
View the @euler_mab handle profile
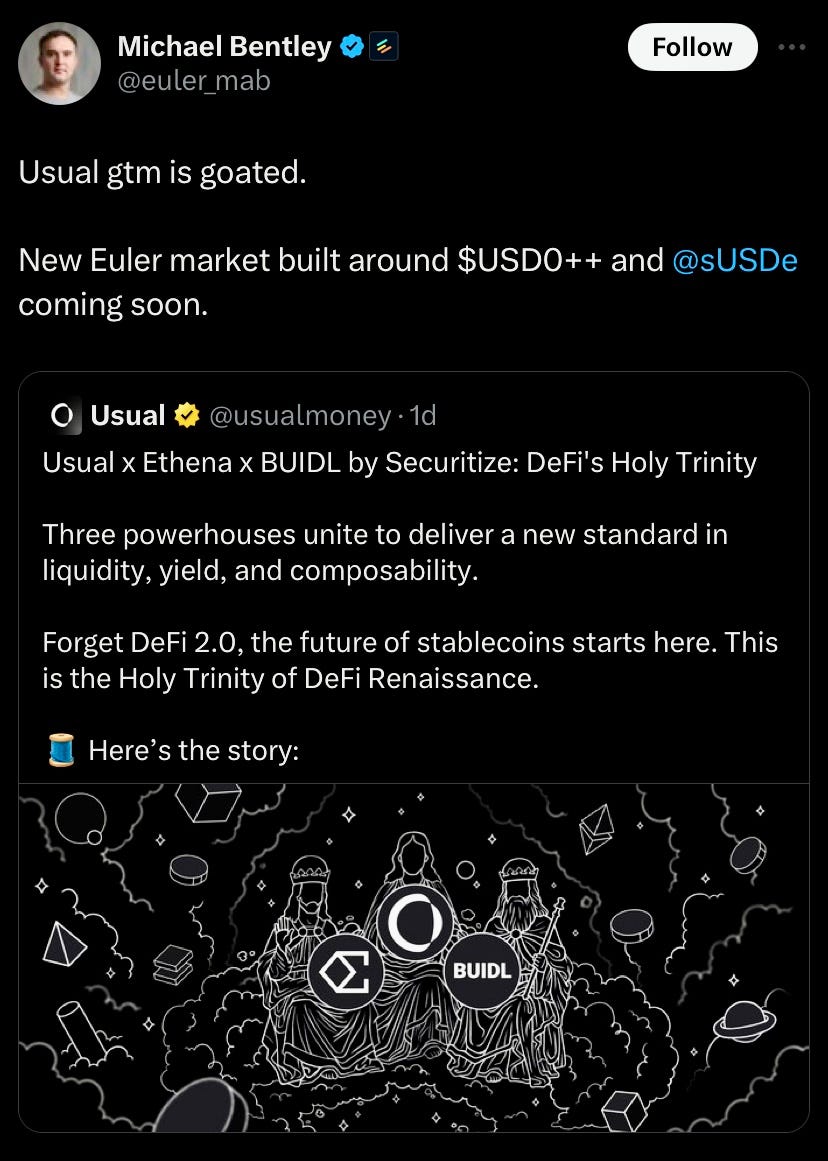tap(194, 81)
